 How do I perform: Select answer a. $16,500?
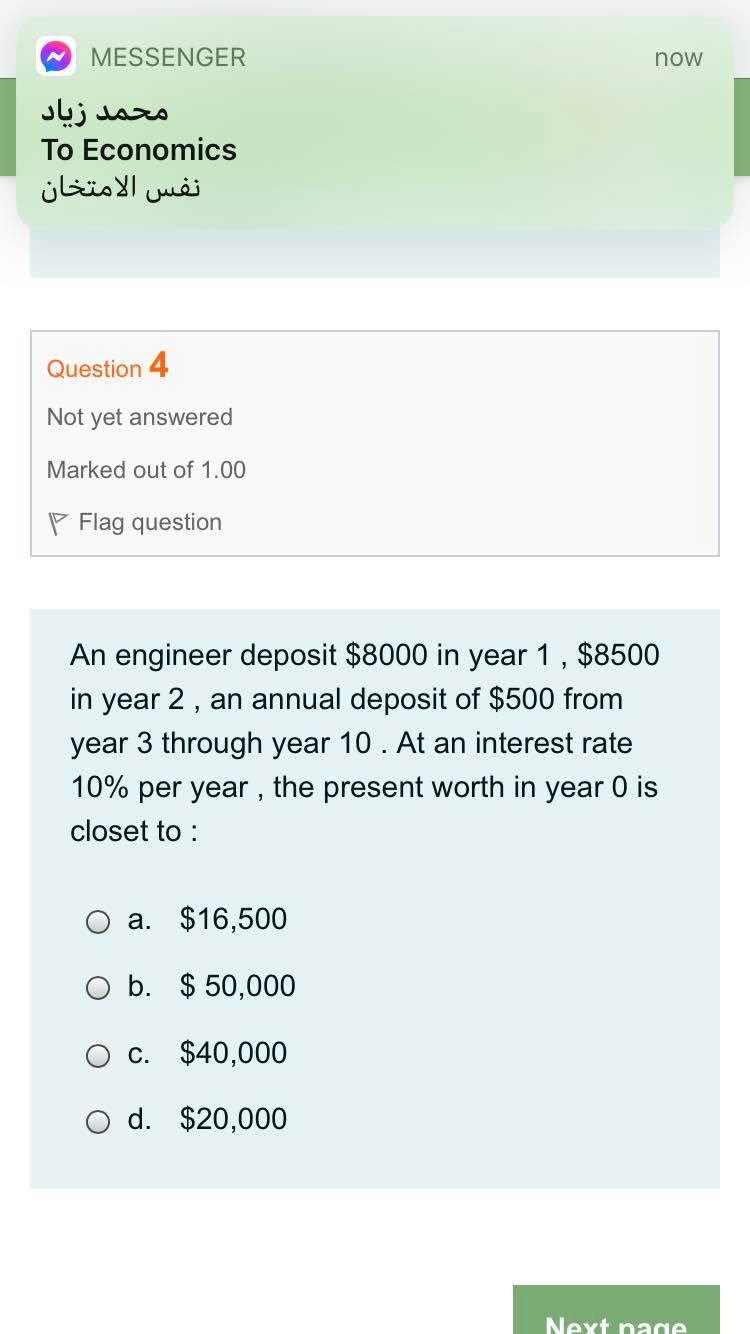tap(98, 921)
